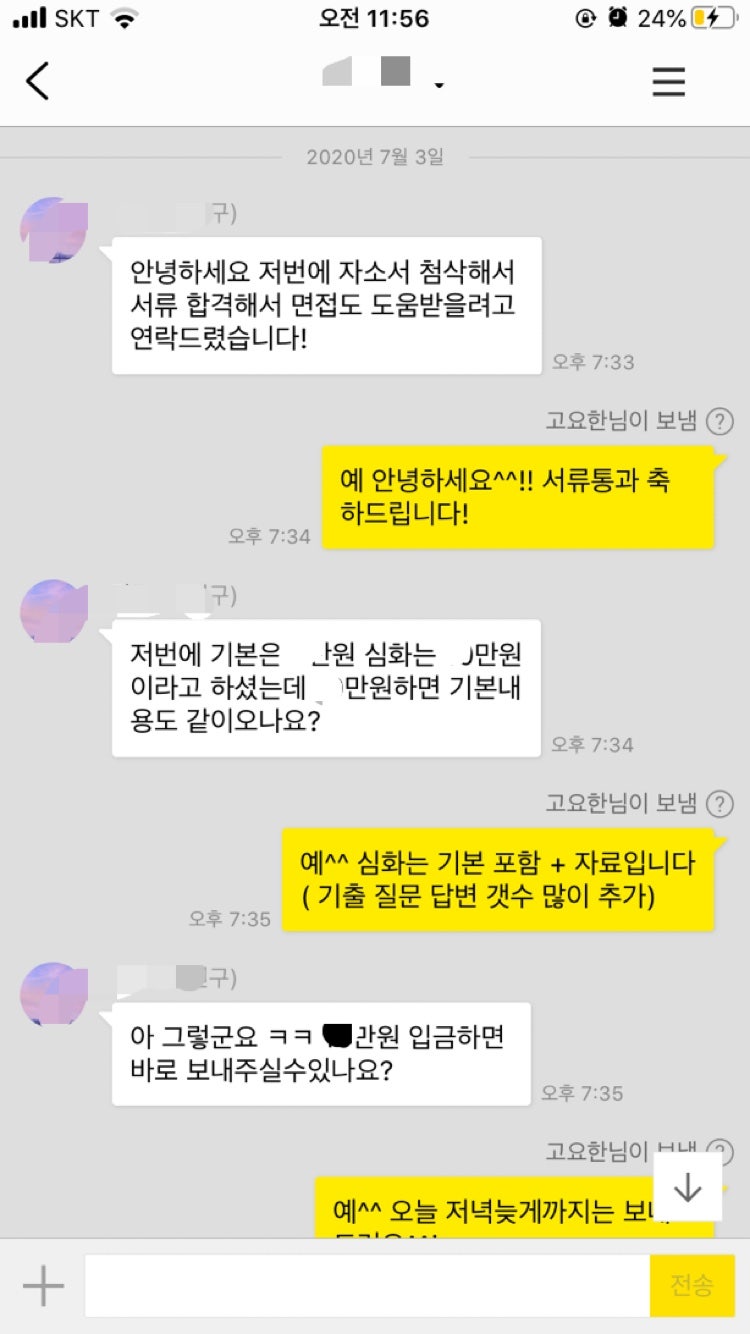Open the help icon above 심화는 기본 포함 message

pos(719,803)
